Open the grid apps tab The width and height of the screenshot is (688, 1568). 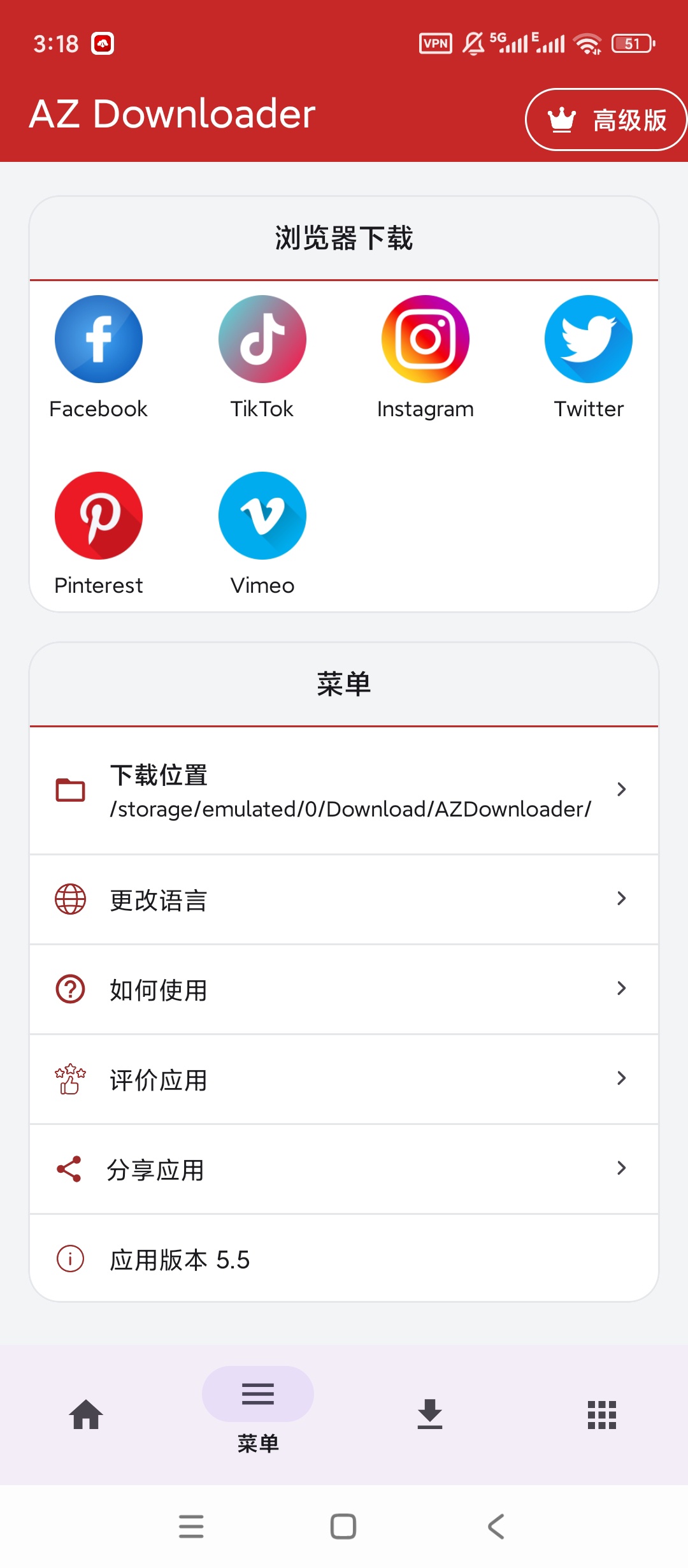click(x=602, y=1414)
